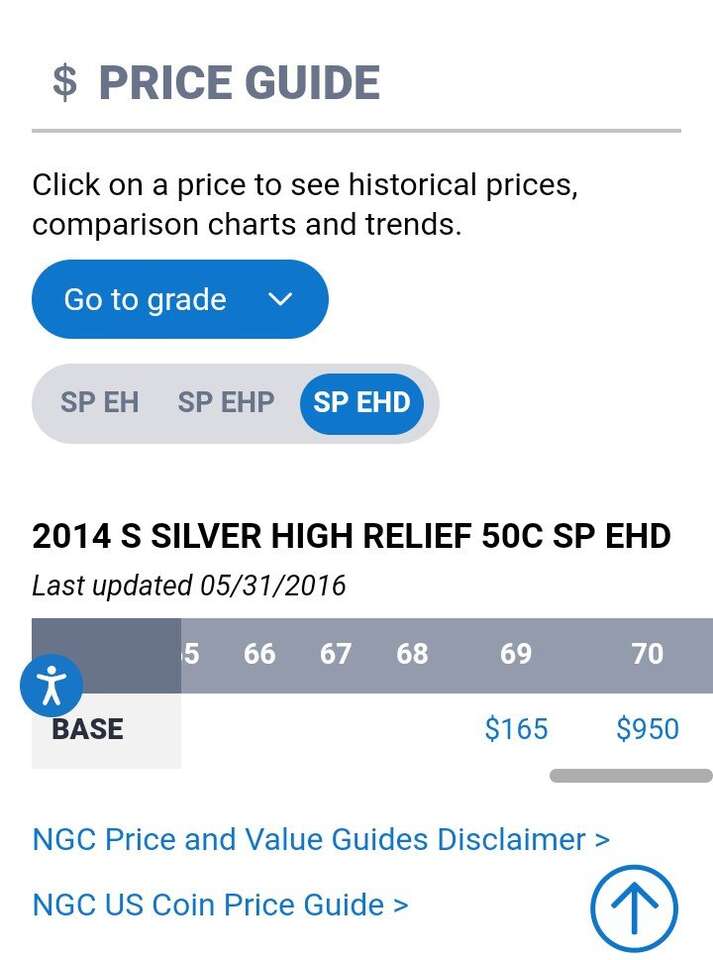Open NGC Price and Value Guides Disclaimer
The height and width of the screenshot is (960, 713).
coord(321,839)
